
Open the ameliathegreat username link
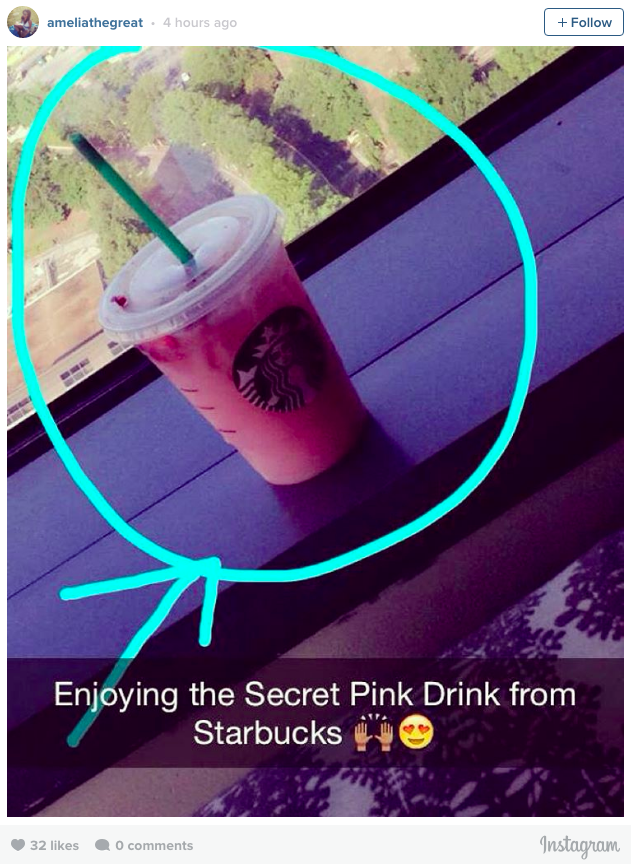point(95,22)
